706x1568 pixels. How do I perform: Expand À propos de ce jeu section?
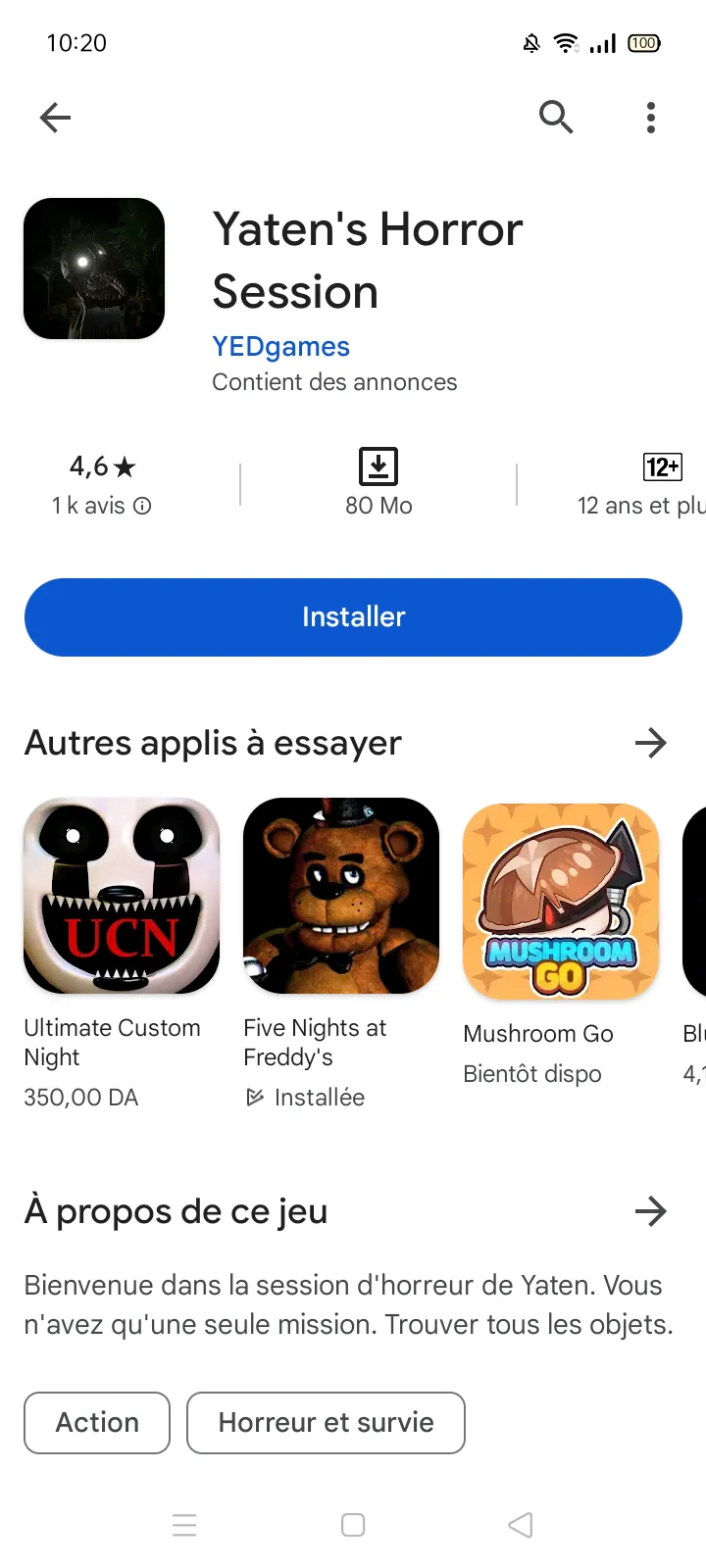[650, 1211]
